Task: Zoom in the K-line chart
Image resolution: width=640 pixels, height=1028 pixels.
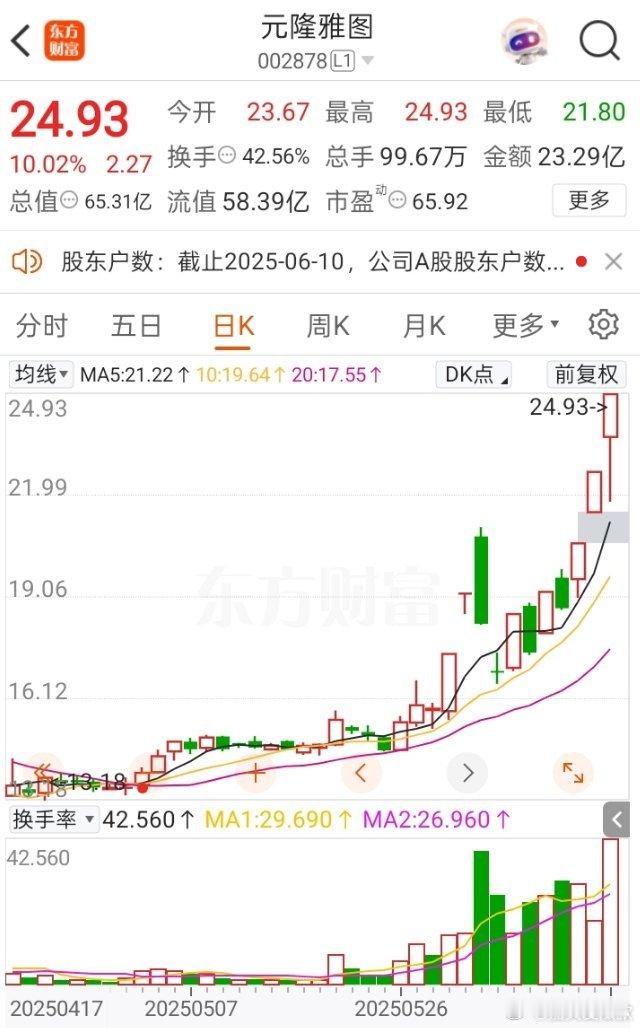Action: (x=256, y=772)
